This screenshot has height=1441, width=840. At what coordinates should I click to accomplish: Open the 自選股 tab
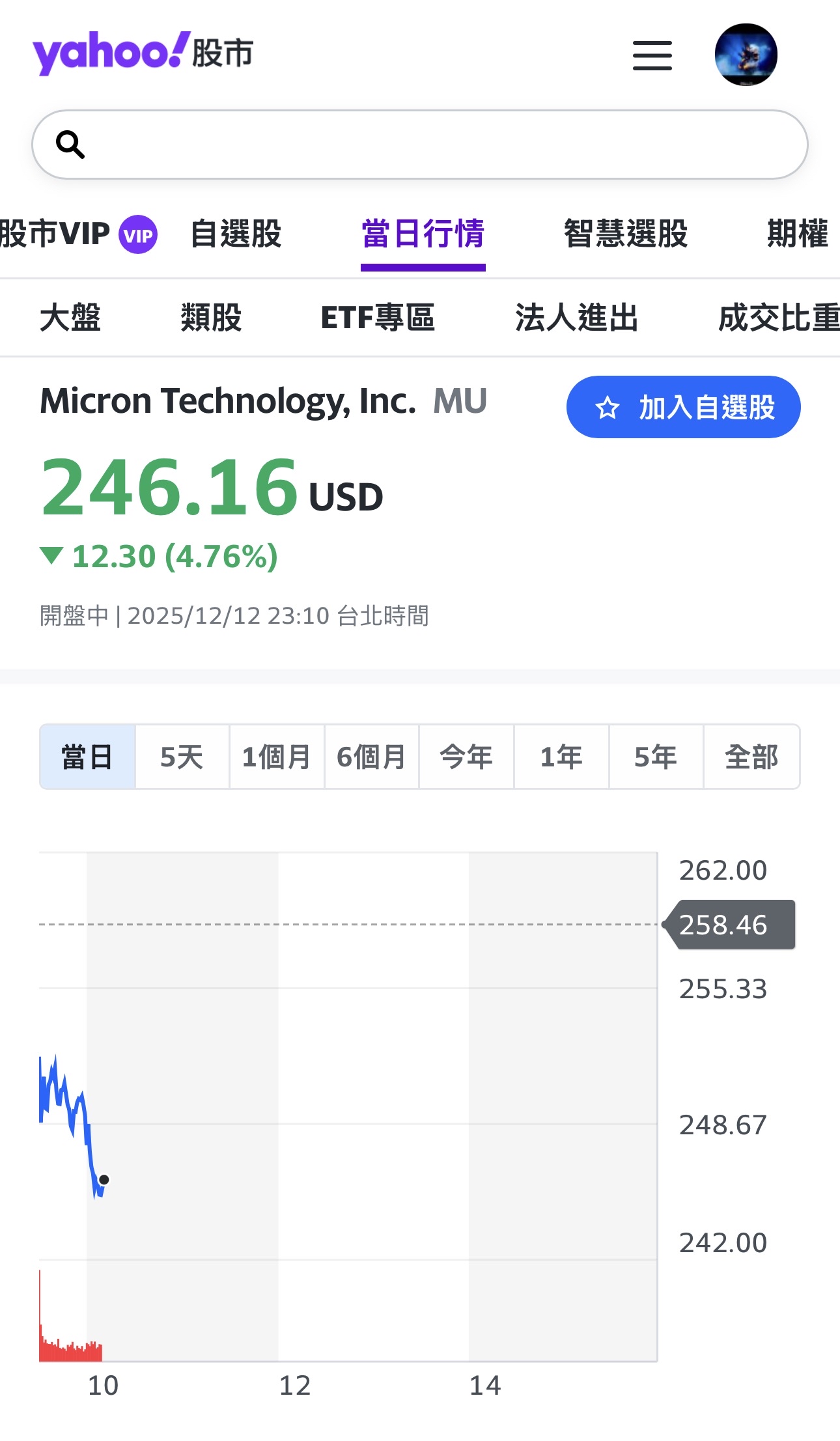point(236,234)
